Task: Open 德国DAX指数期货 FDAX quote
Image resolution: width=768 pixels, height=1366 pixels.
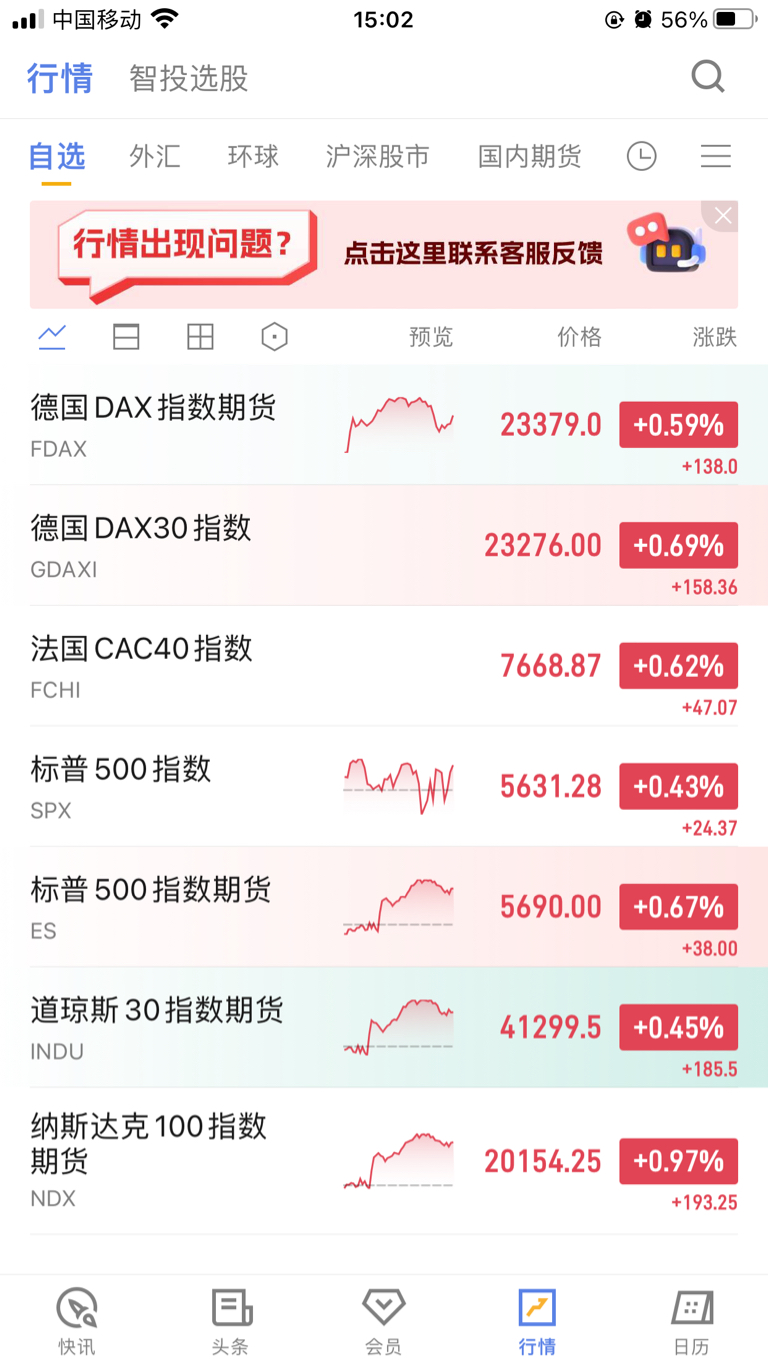Action: click(384, 425)
